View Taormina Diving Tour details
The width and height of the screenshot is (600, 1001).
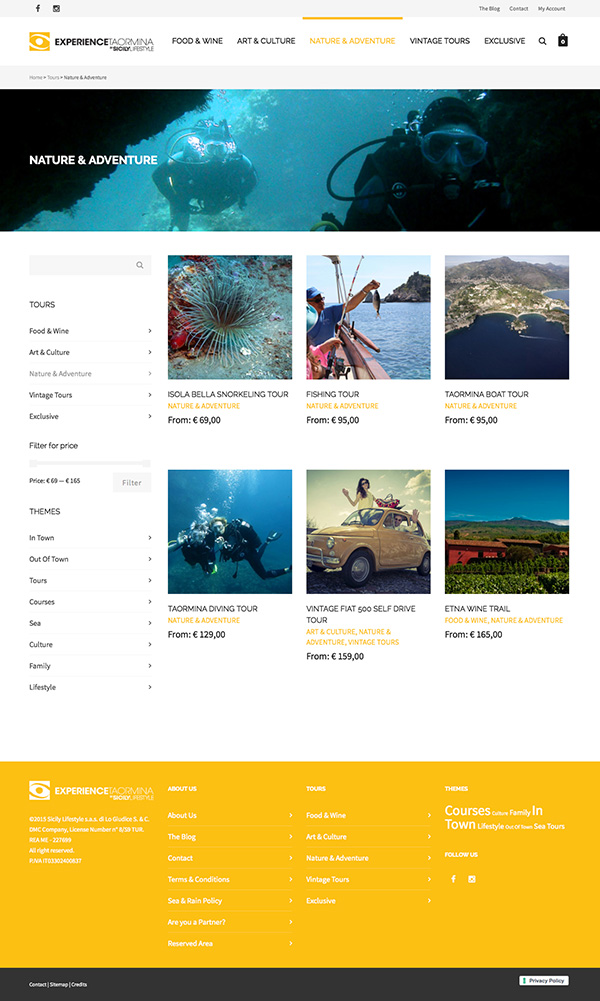click(230, 532)
